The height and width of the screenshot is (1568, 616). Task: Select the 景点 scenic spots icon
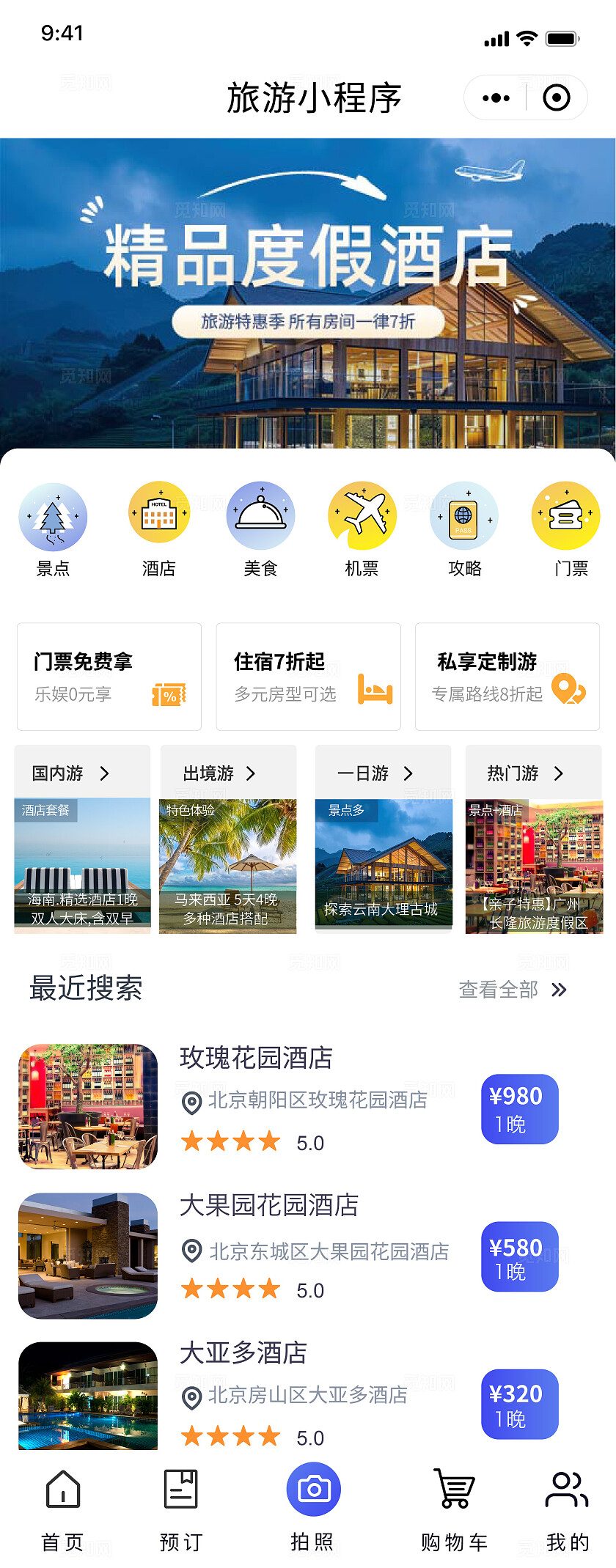pyautogui.click(x=52, y=515)
